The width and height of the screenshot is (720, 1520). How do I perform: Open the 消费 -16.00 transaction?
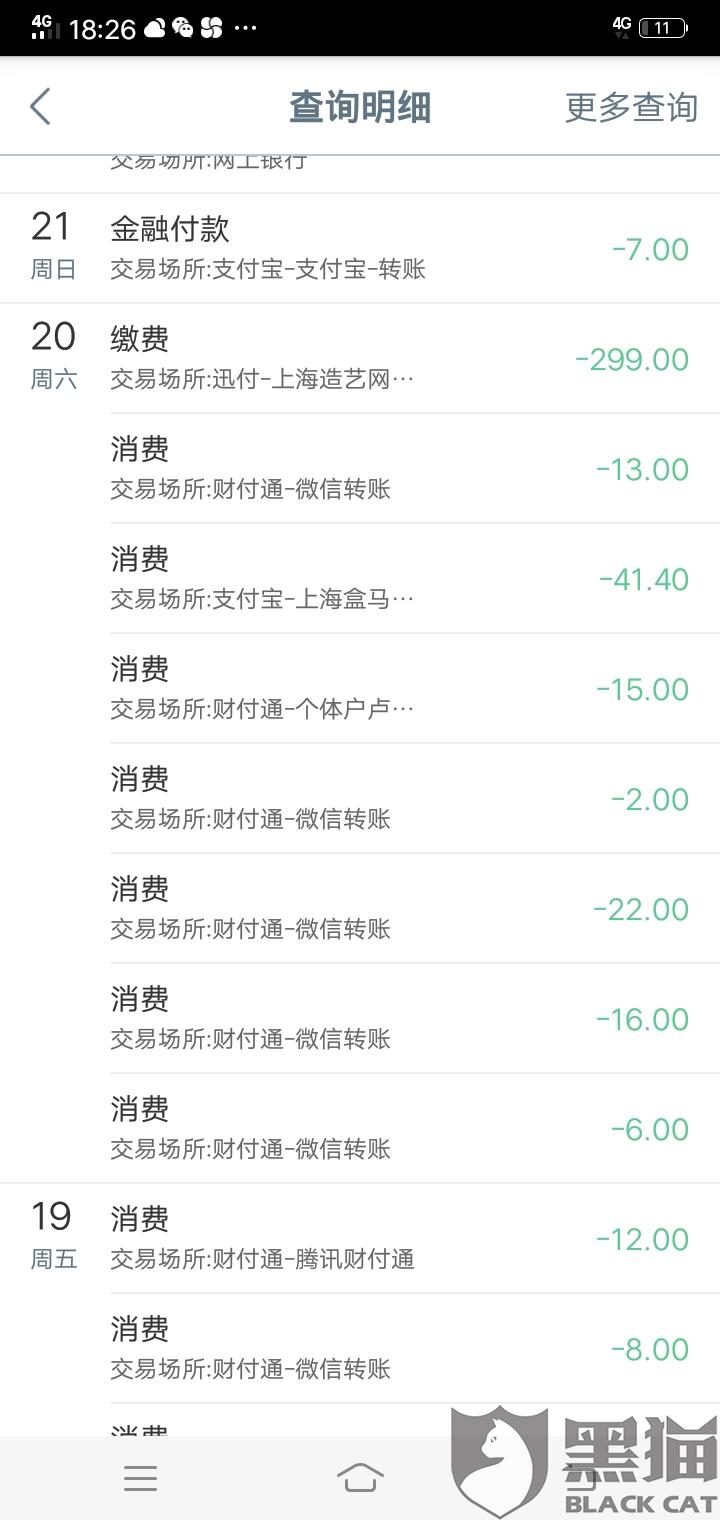click(400, 1018)
